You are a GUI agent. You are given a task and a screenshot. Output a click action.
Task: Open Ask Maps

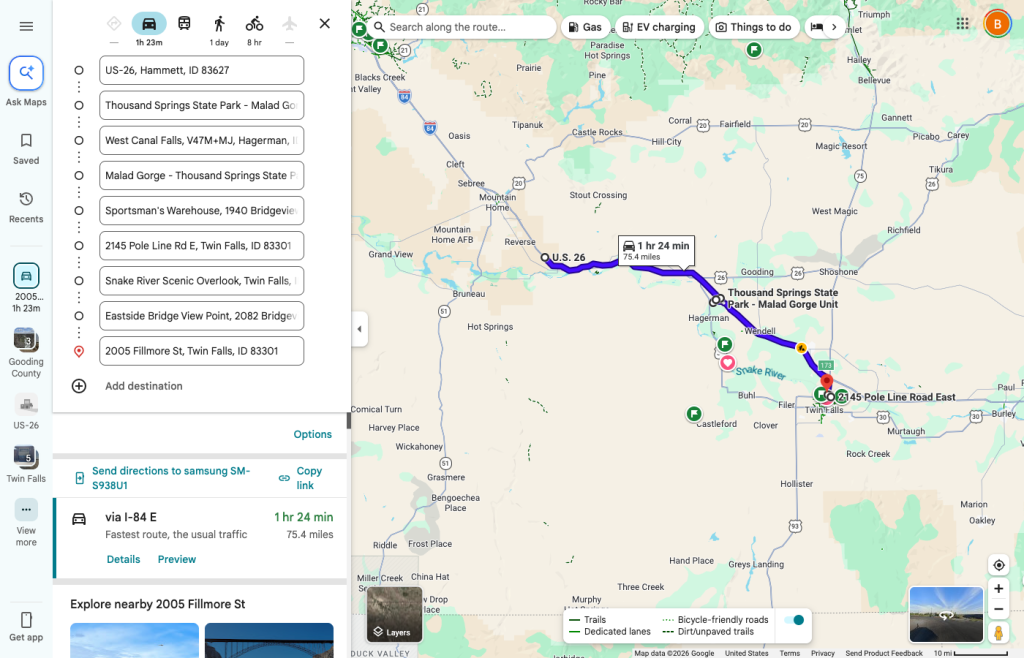[x=26, y=82]
